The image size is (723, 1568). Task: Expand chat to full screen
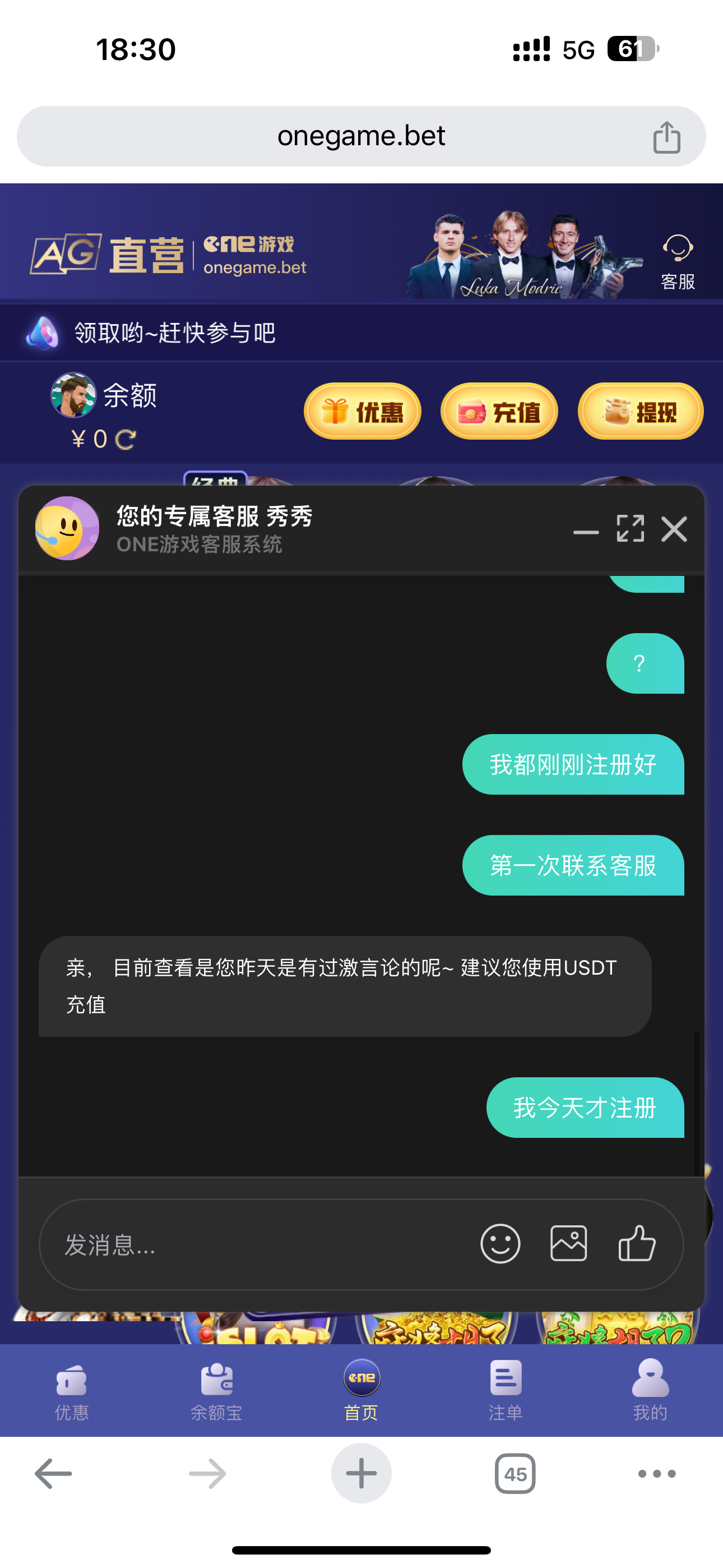tap(630, 528)
